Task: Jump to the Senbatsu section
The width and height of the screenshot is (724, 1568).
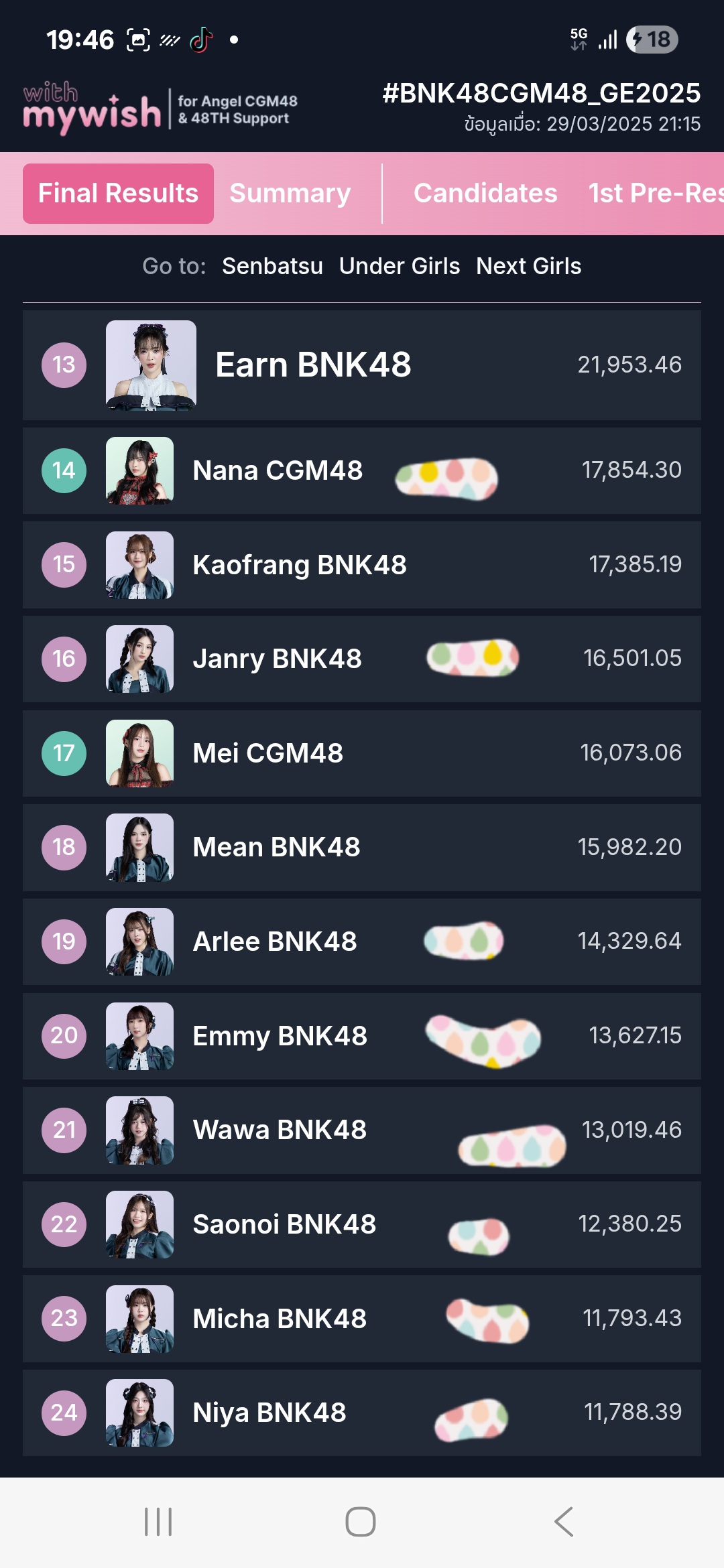Action: point(272,266)
